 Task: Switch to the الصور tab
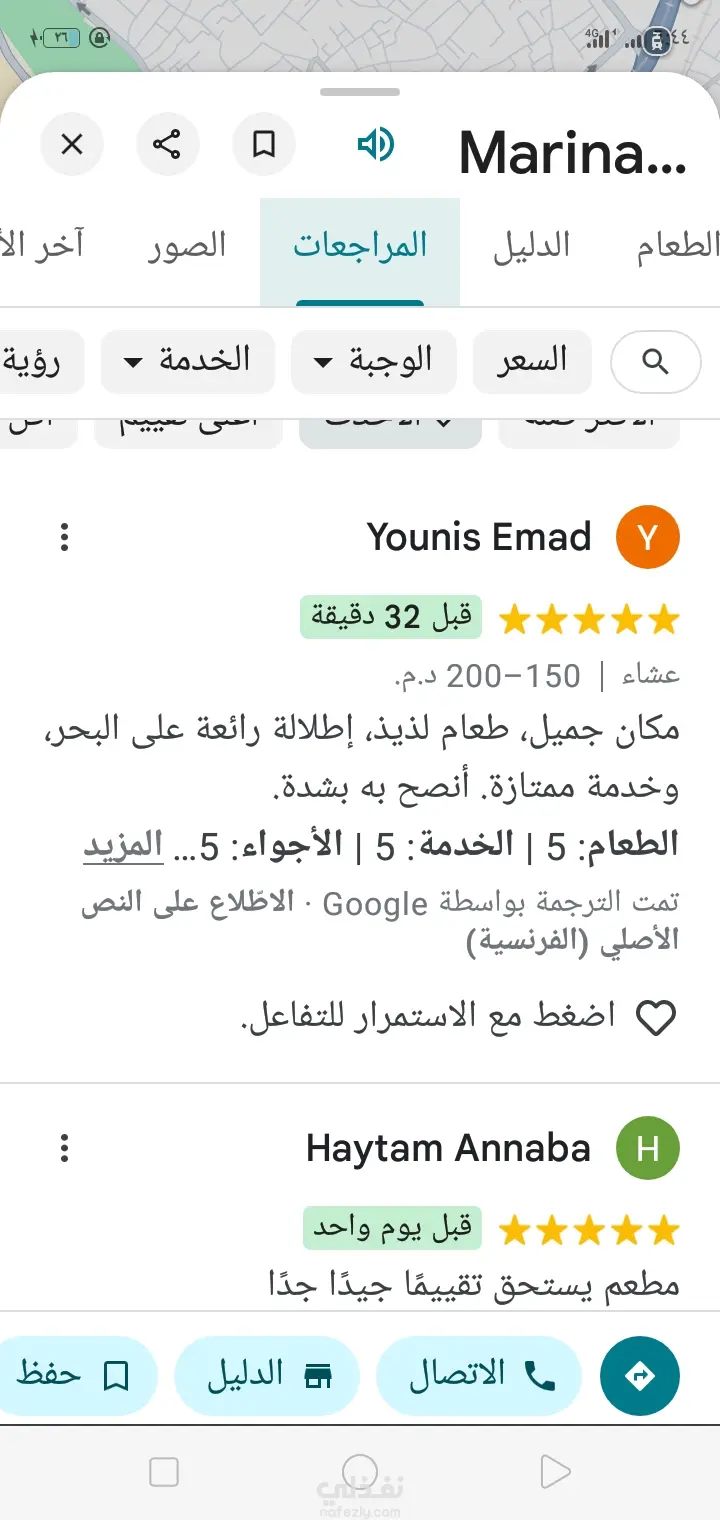pyautogui.click(x=188, y=247)
